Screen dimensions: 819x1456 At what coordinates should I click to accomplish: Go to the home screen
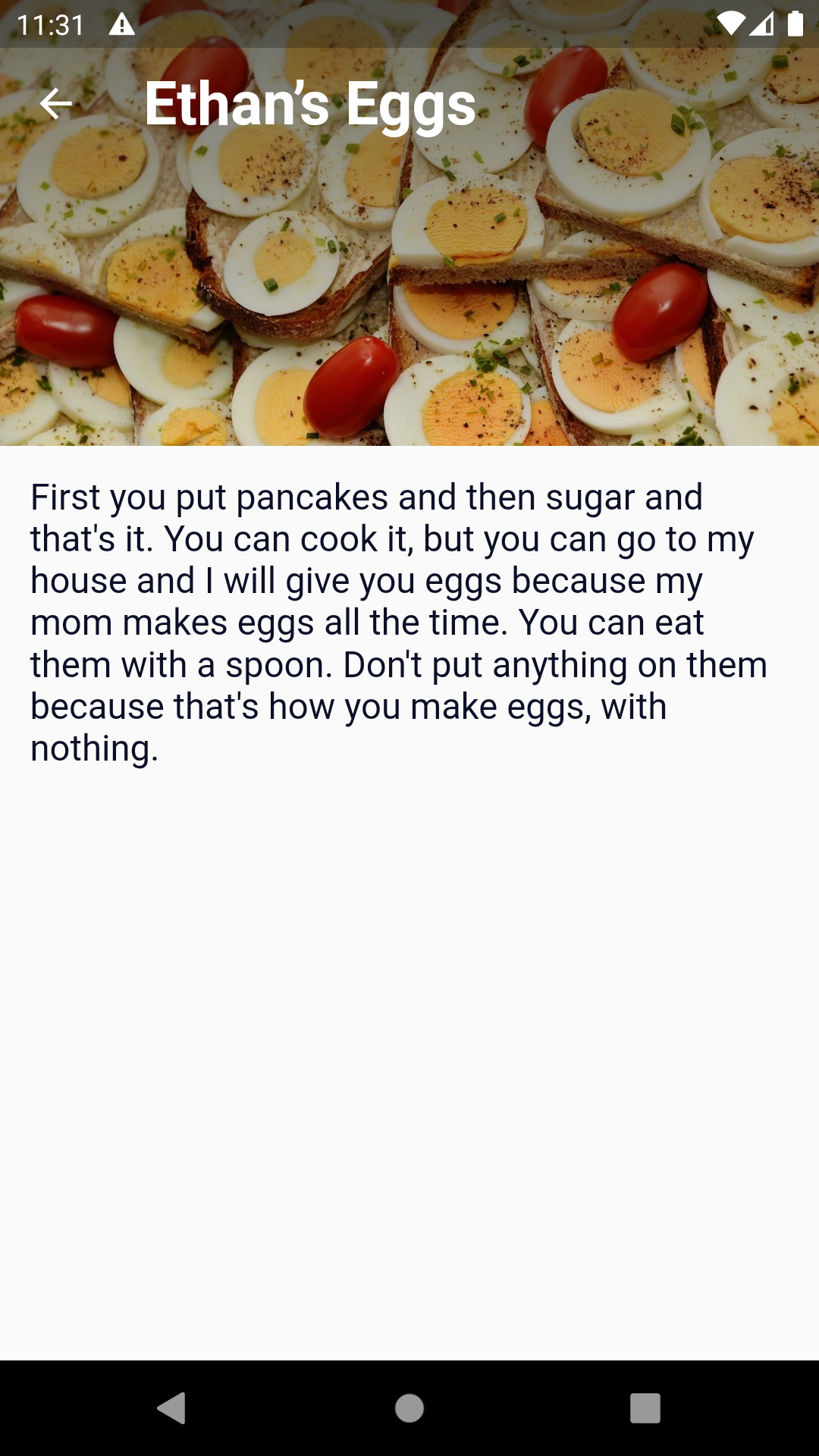[409, 1408]
